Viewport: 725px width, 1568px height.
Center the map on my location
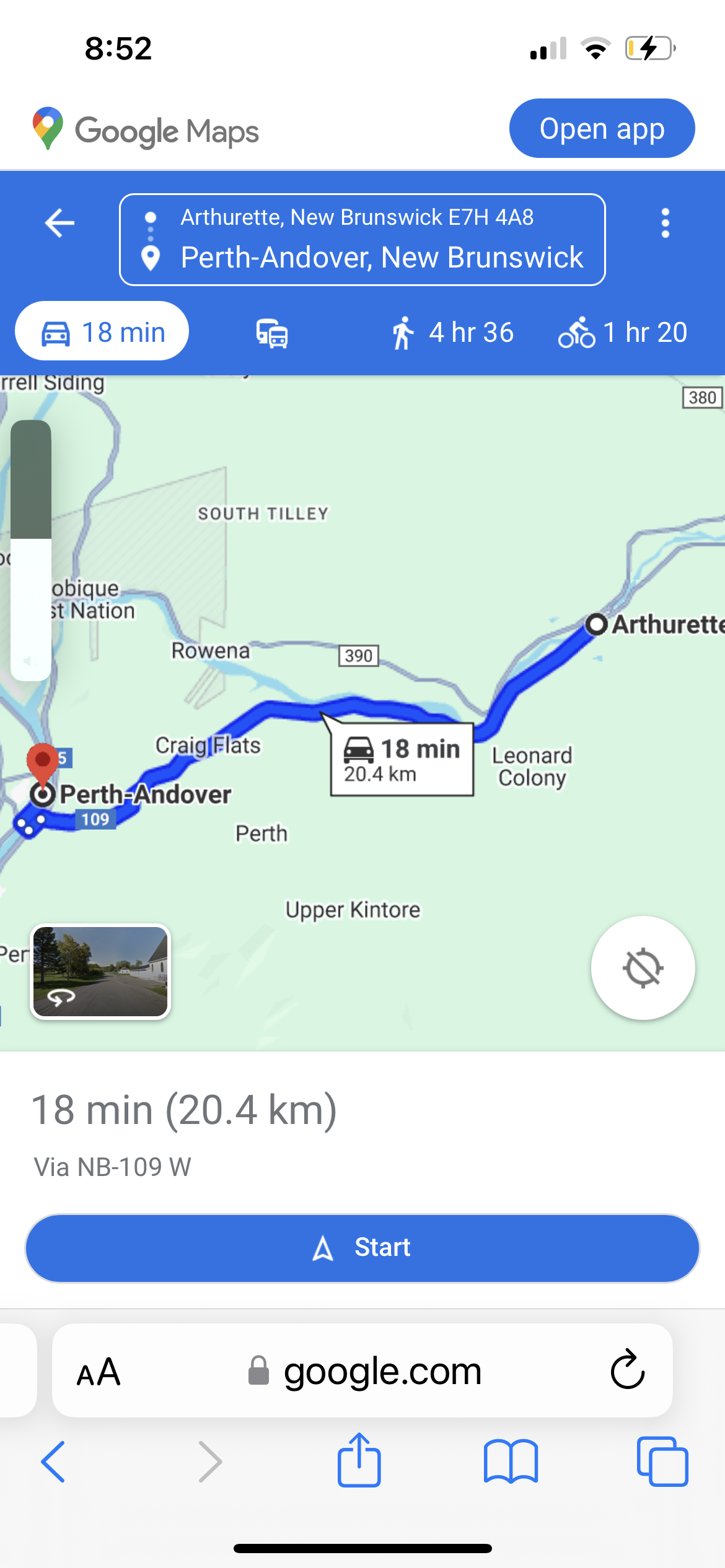[x=643, y=967]
